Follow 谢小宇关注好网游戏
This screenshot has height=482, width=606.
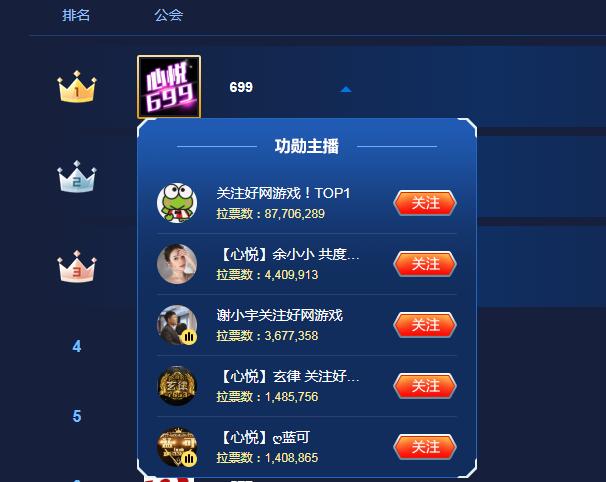click(x=425, y=325)
